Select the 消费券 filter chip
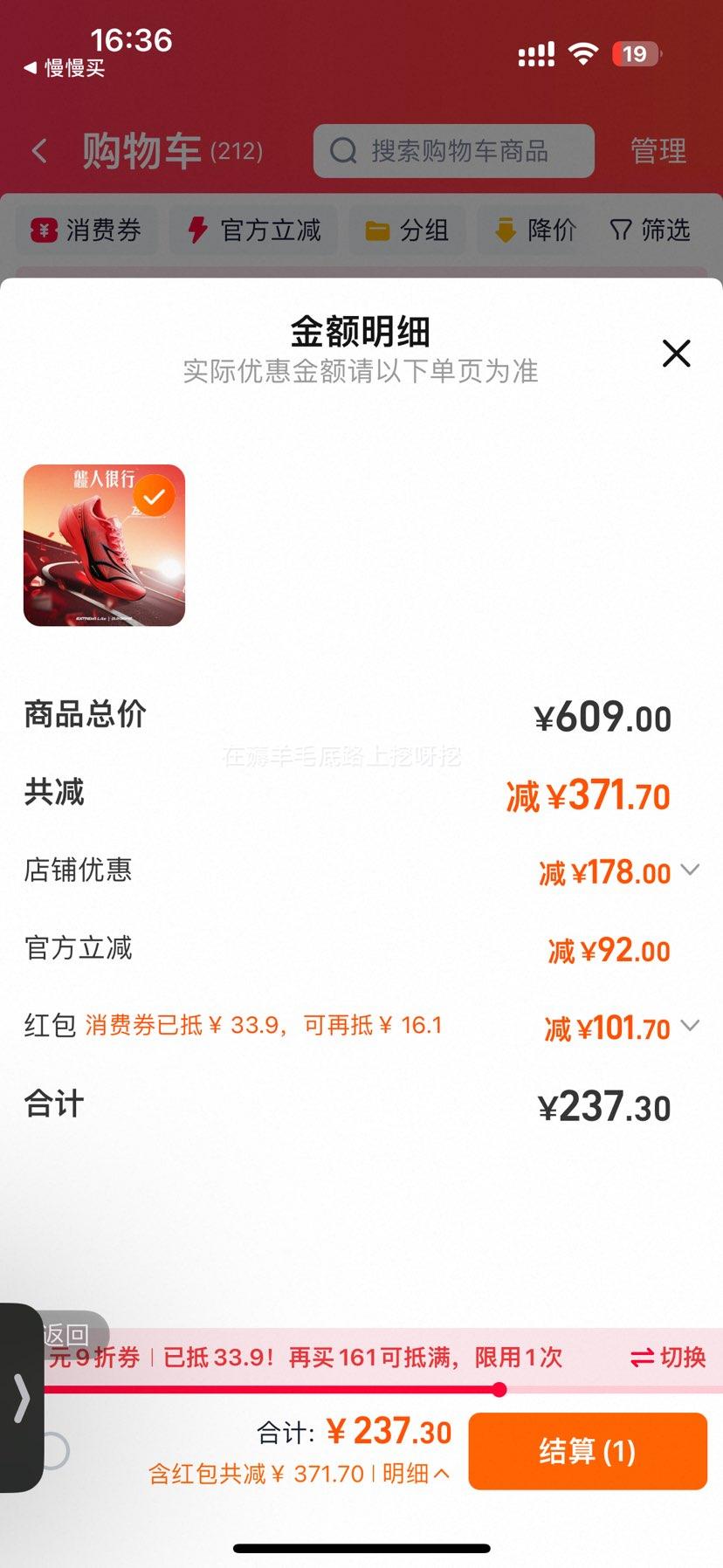Image resolution: width=723 pixels, height=1568 pixels. pos(86,230)
